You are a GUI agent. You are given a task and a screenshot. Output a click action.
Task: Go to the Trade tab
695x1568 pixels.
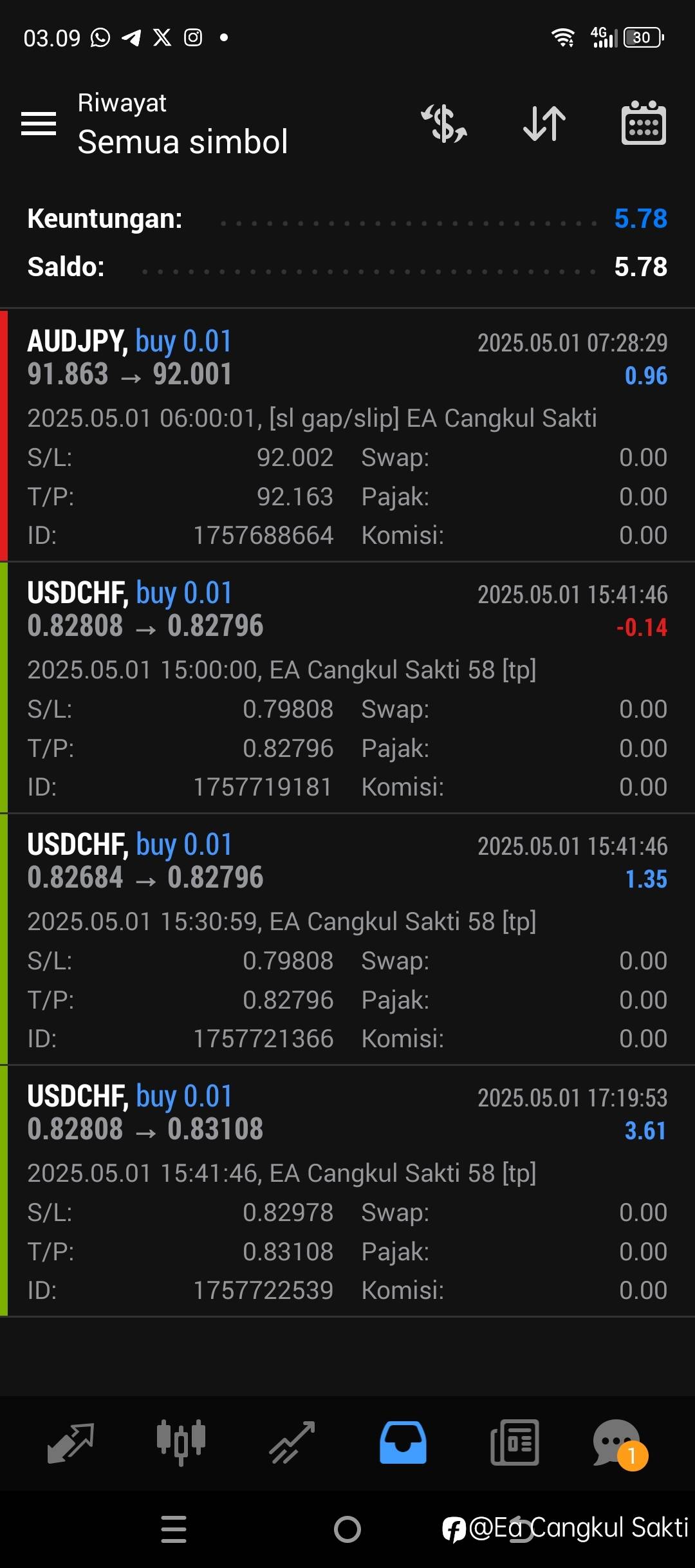click(292, 1442)
